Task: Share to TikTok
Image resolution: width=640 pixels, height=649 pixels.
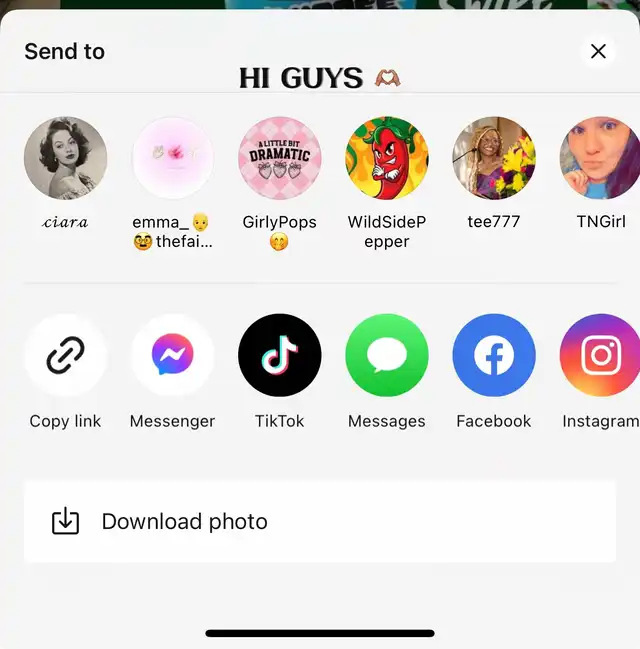Action: click(279, 355)
